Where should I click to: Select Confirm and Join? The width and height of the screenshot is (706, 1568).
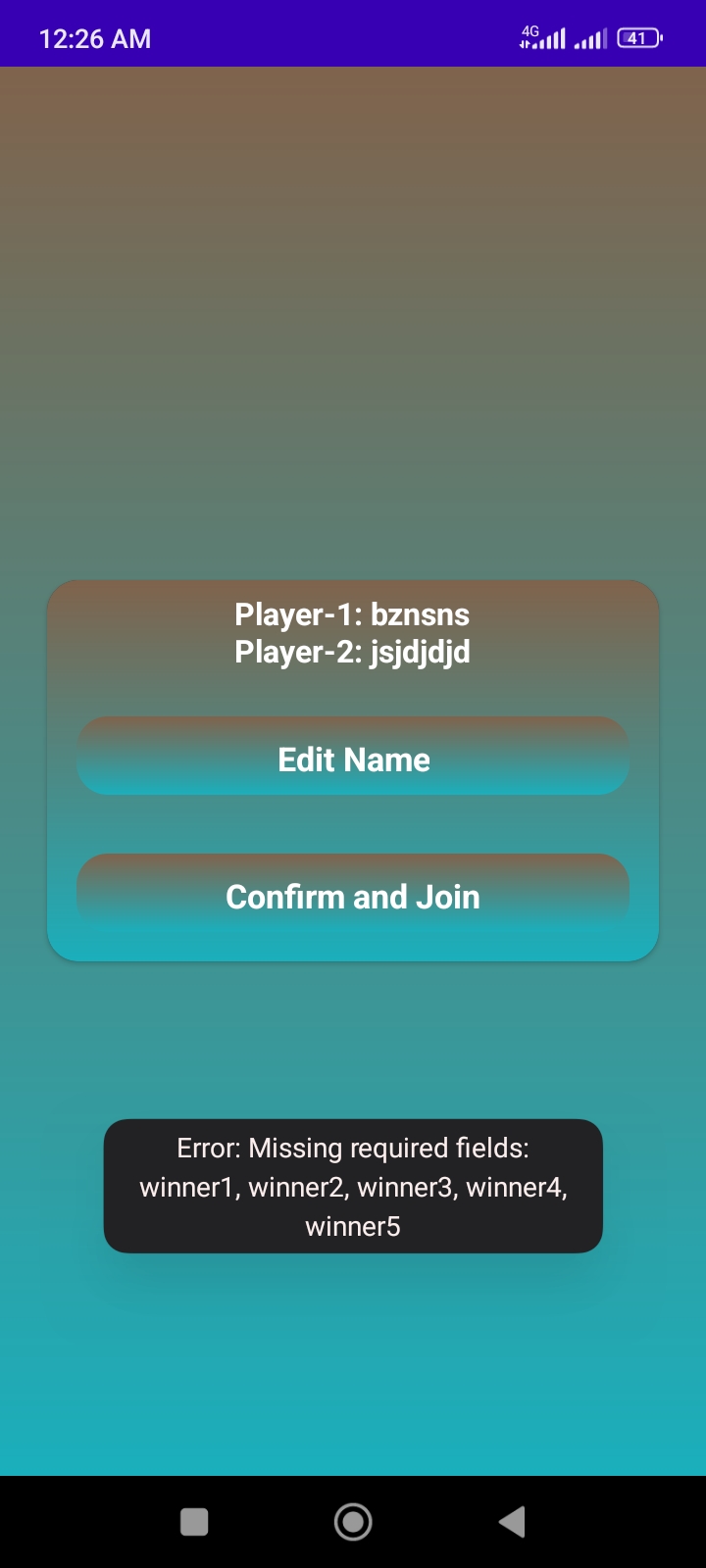click(353, 893)
